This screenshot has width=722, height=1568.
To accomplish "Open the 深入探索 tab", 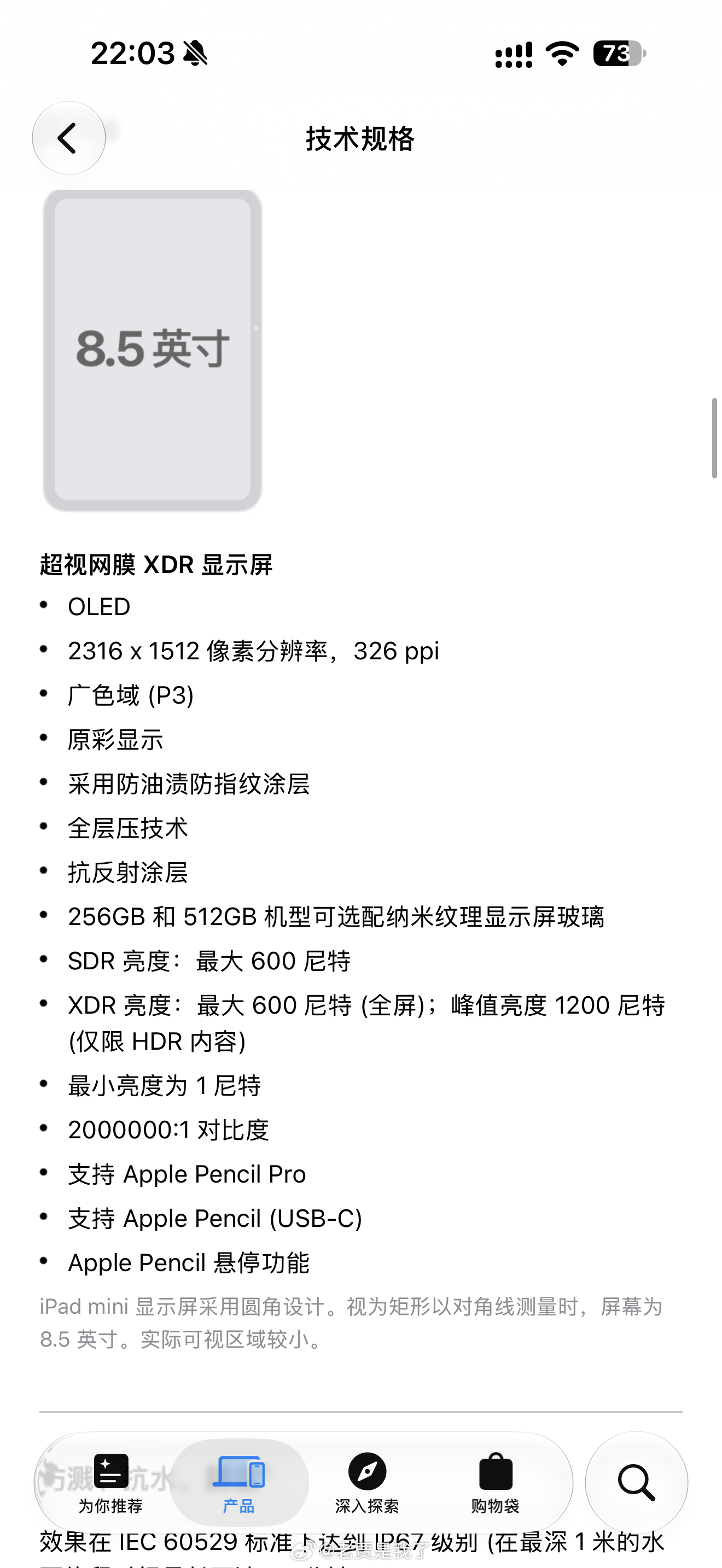I will pyautogui.click(x=367, y=1483).
